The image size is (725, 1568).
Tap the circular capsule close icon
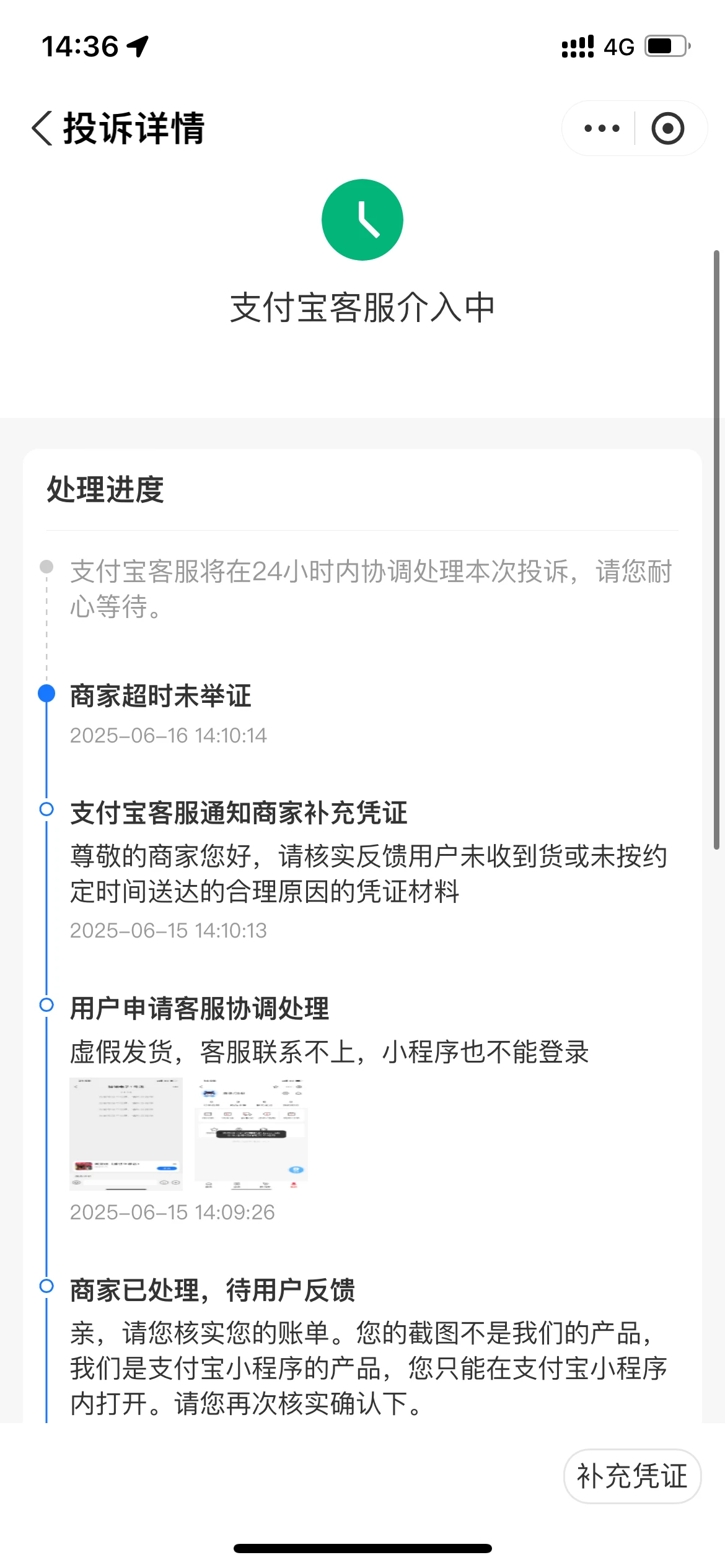(667, 128)
